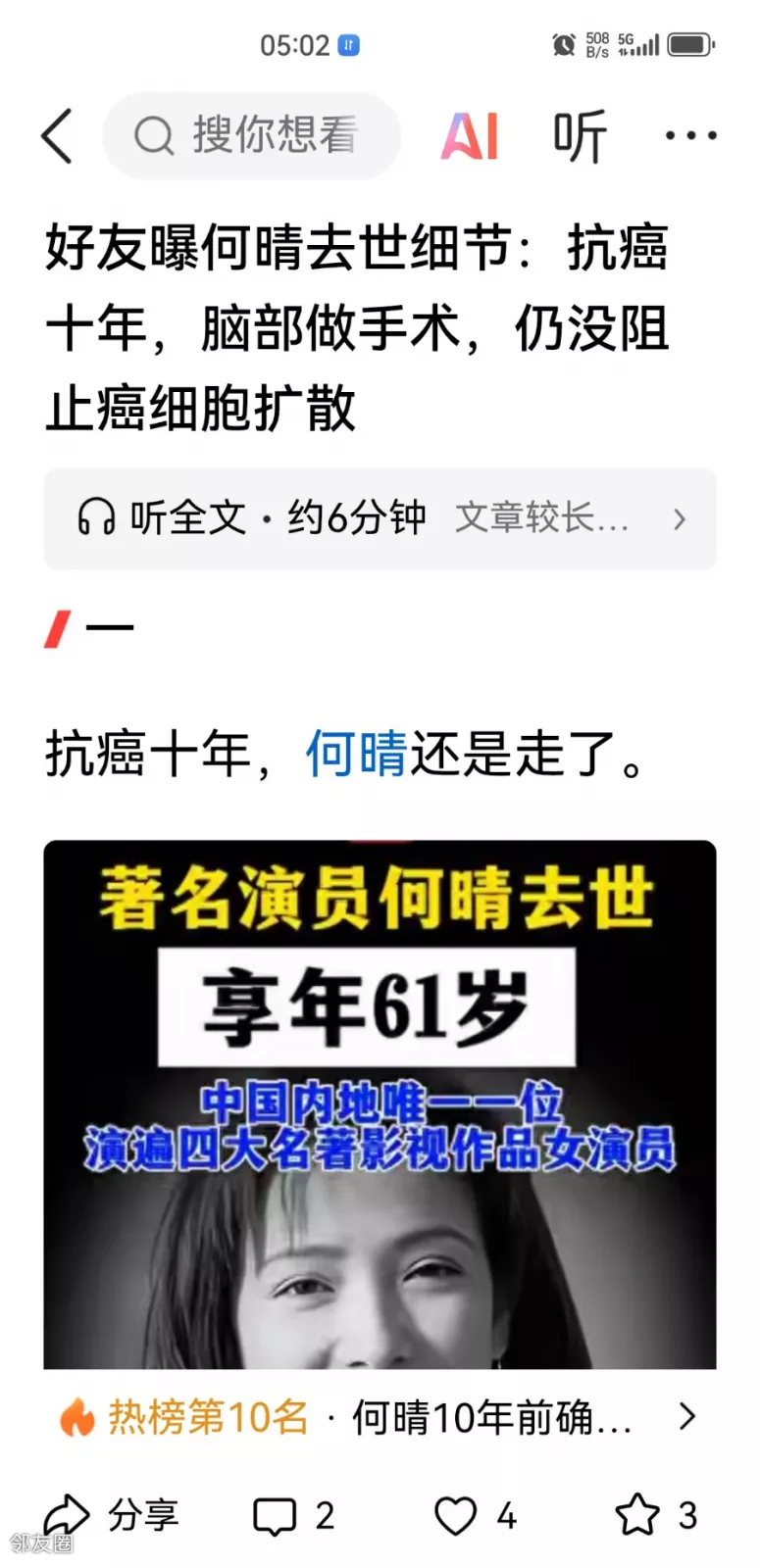Image resolution: width=760 pixels, height=1568 pixels.
Task: Open the 搜你想看 search box
Action: tap(253, 135)
